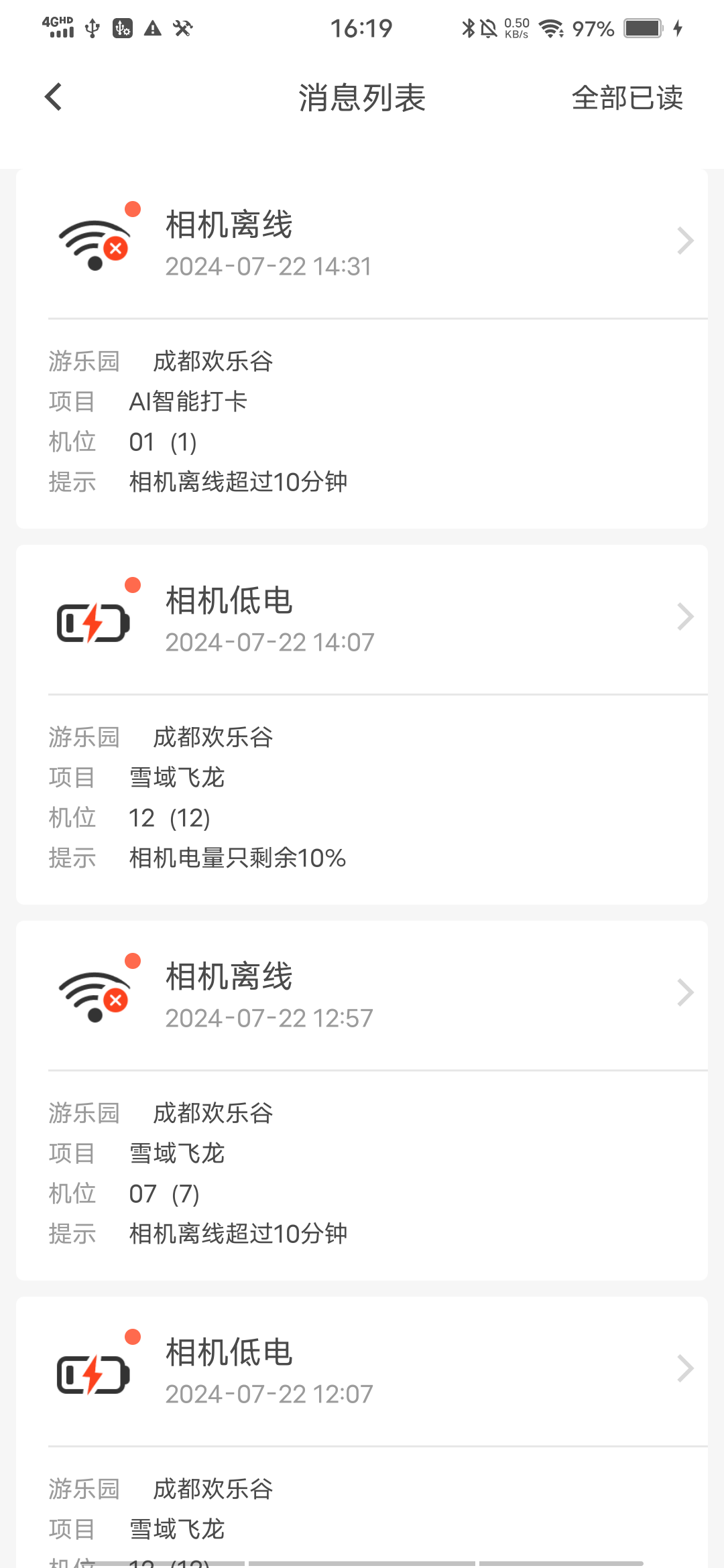
Task: Open details of the first 相机离线 message
Action: pos(684,240)
